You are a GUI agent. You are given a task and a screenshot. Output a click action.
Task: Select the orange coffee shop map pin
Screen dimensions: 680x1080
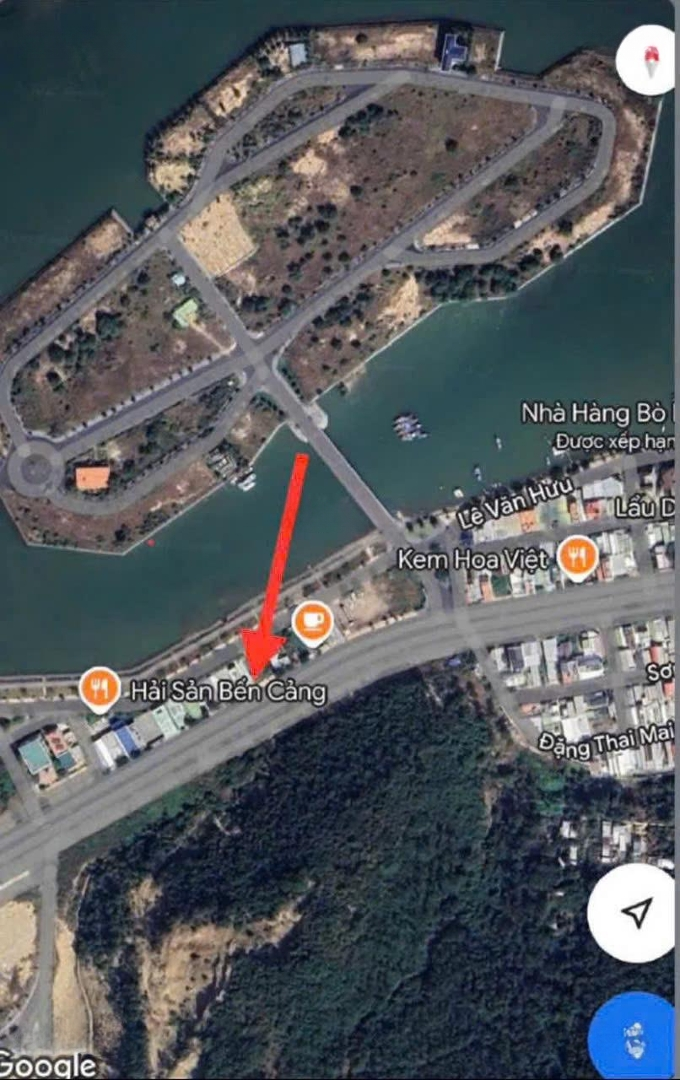click(x=313, y=621)
